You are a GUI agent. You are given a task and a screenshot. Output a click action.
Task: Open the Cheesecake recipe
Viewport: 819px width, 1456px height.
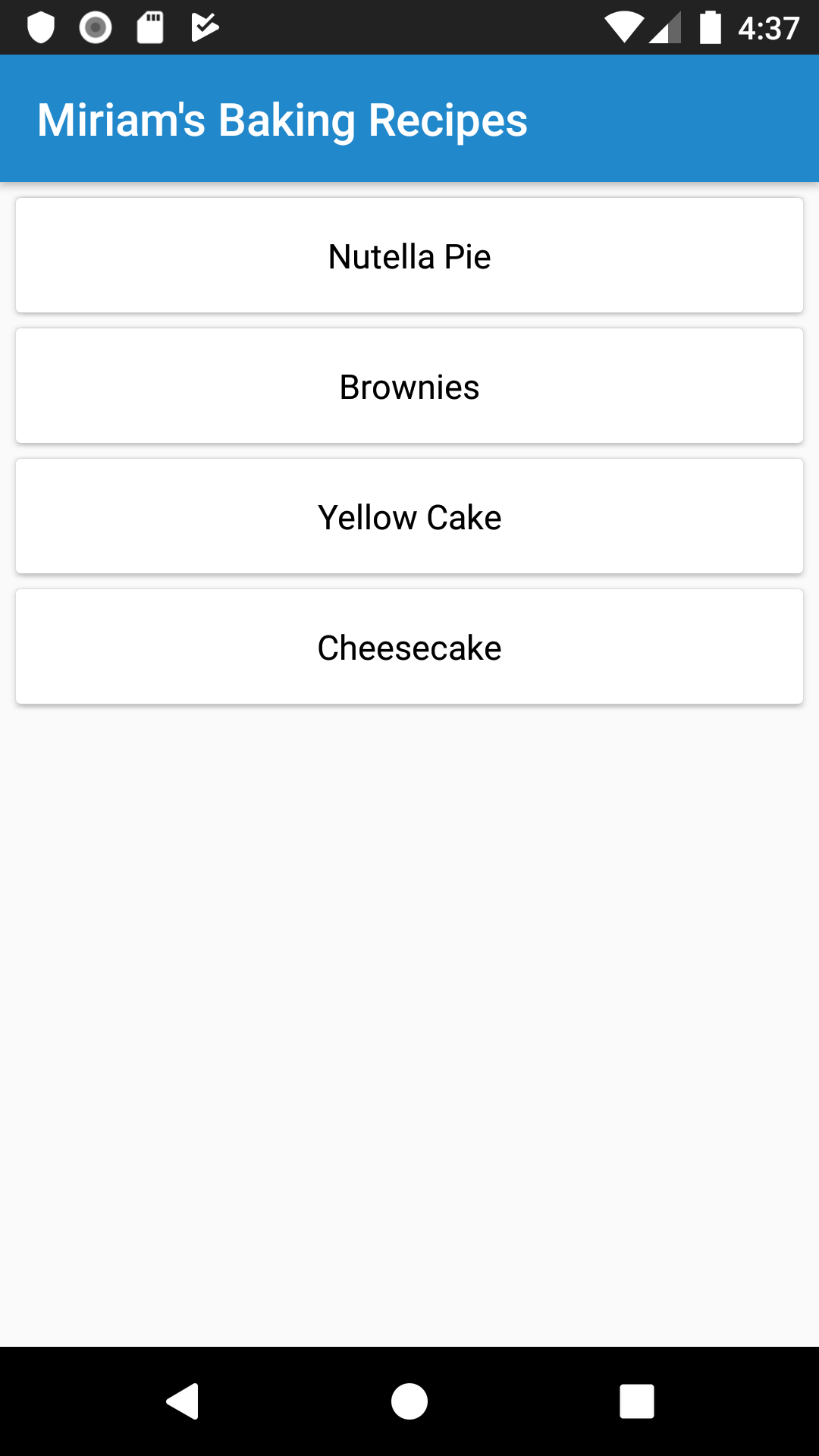pos(409,647)
